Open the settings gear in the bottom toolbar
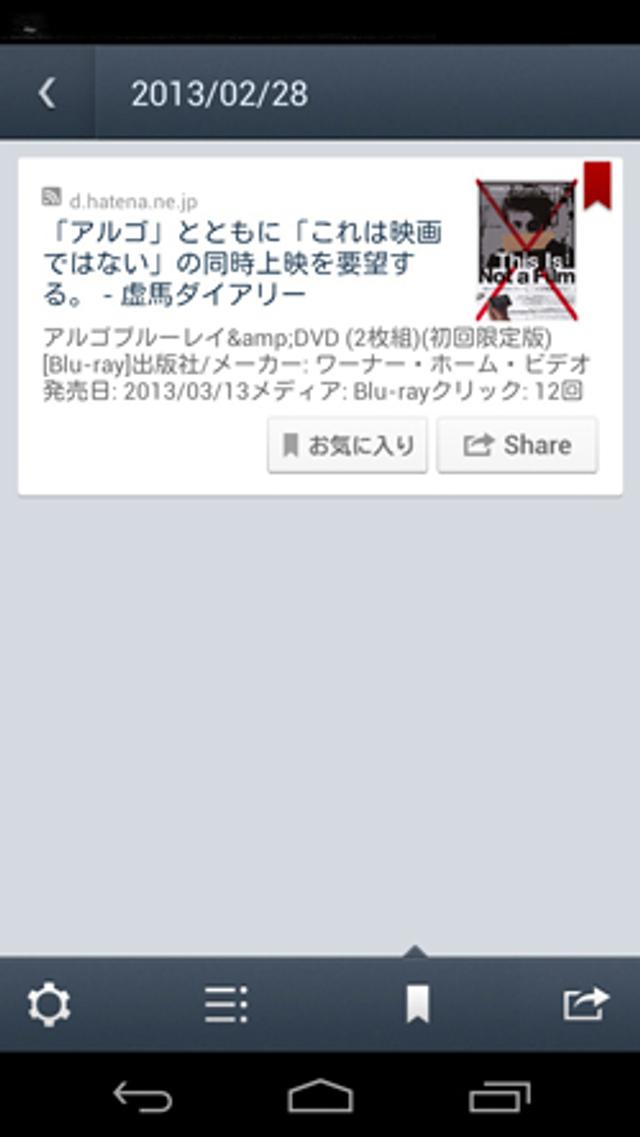The height and width of the screenshot is (1137, 640). click(48, 1004)
